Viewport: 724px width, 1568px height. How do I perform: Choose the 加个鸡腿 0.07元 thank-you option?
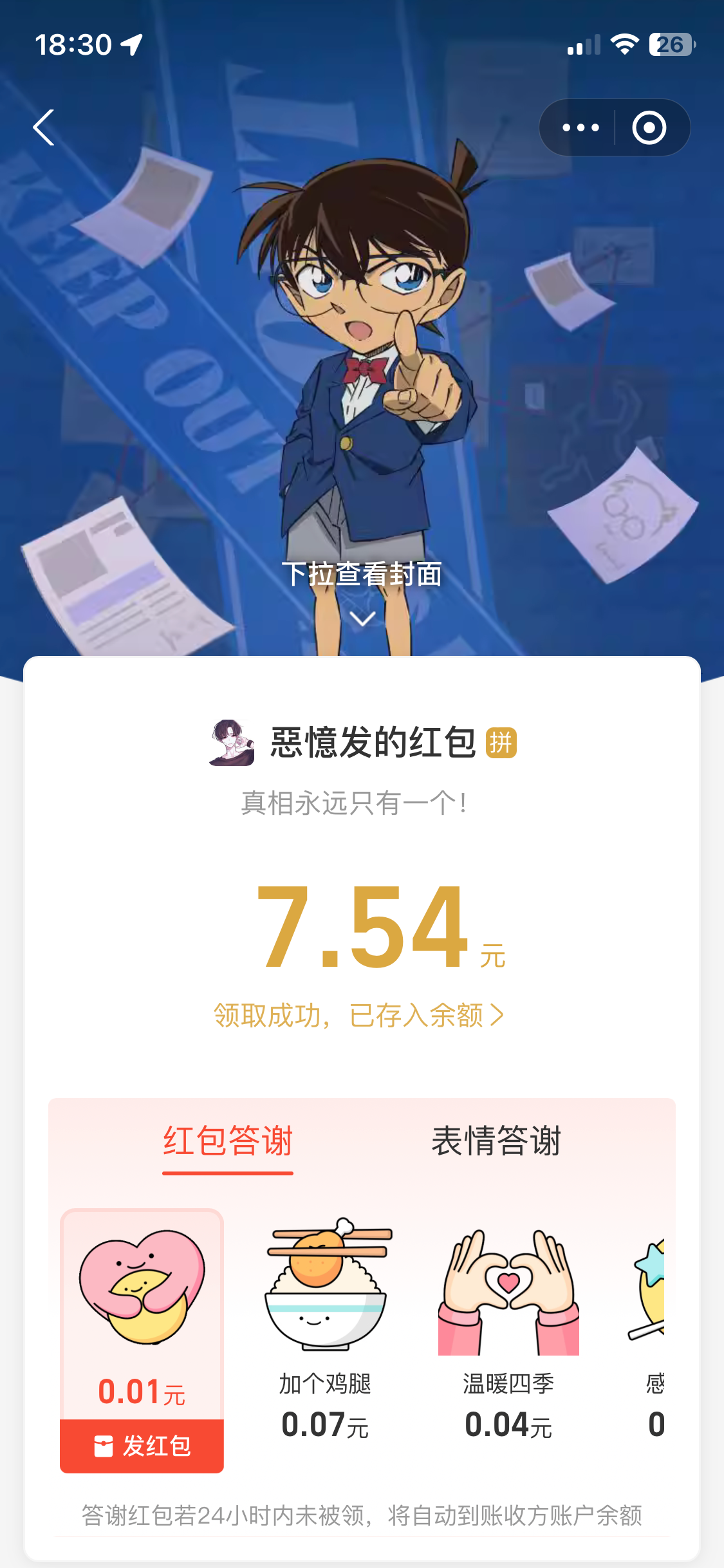pos(325,1326)
